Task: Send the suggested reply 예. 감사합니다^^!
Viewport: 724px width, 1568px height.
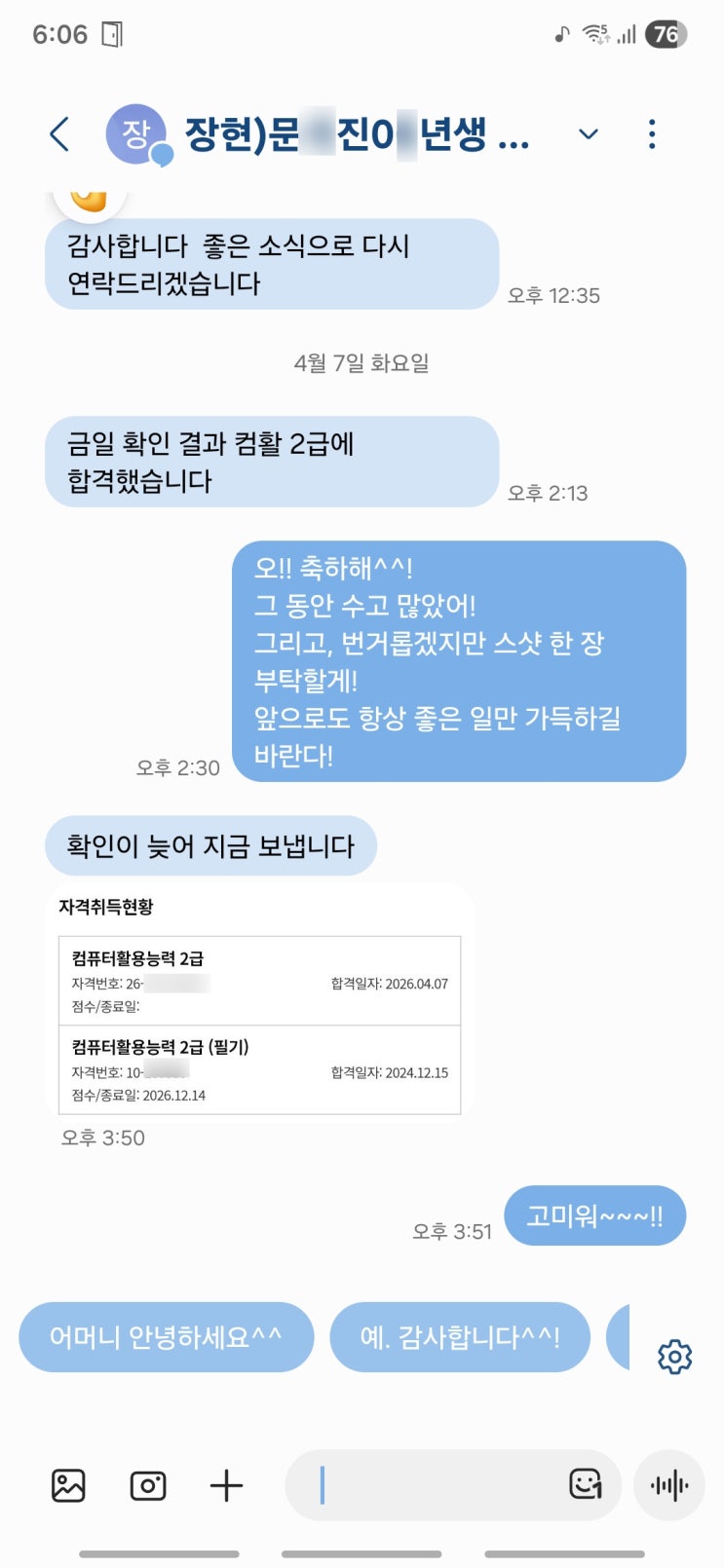Action: 460,1337
